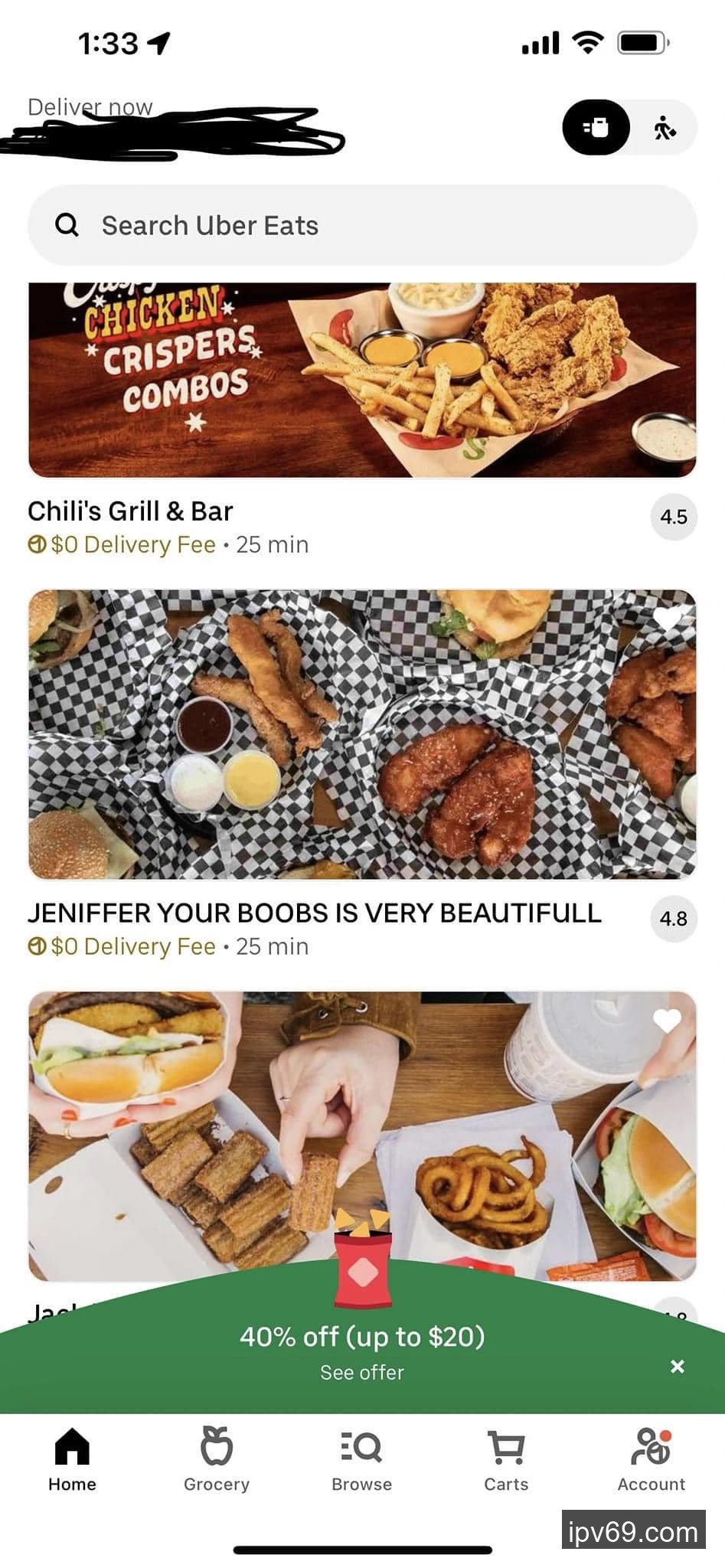Switch to pickup mode
This screenshot has height=1568, width=725.
click(664, 127)
